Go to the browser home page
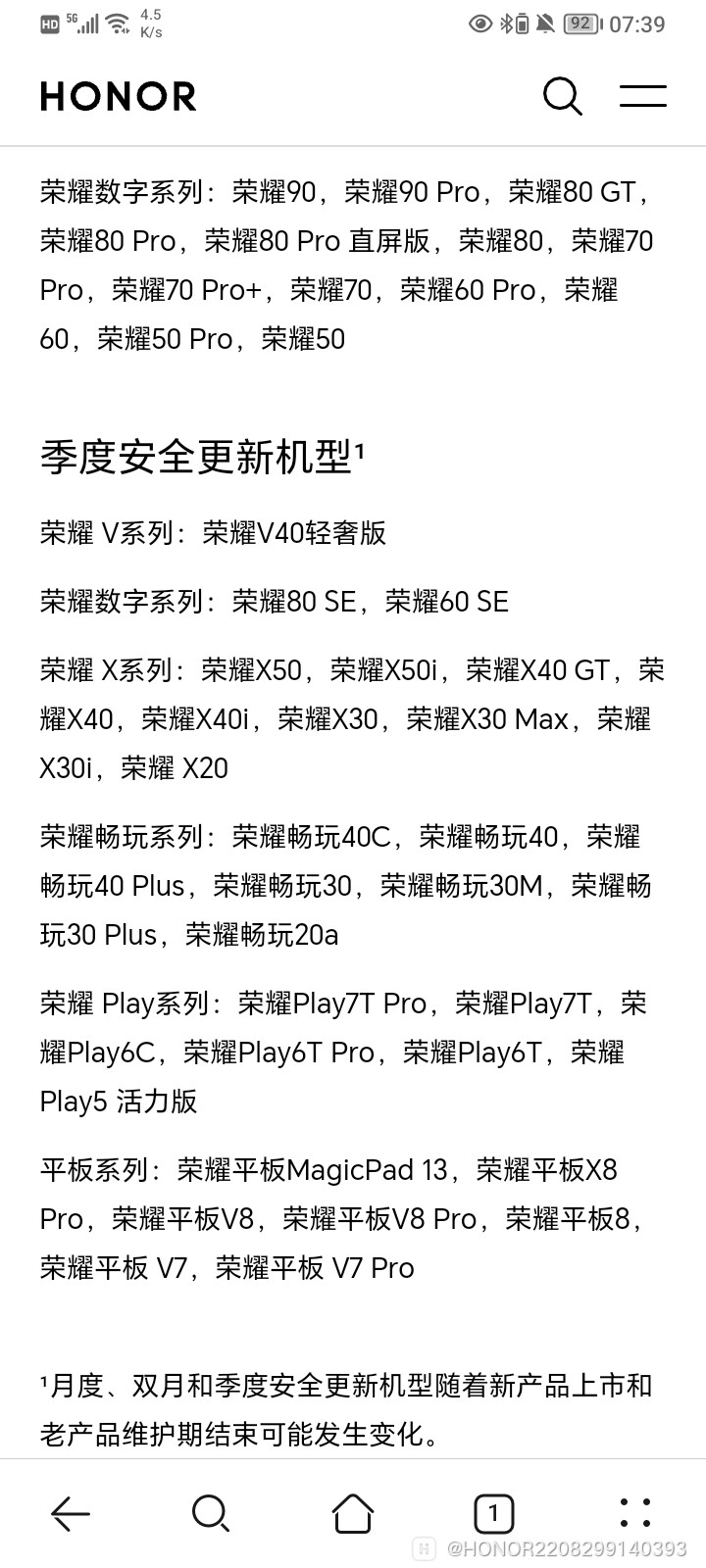706x1568 pixels. point(353,1513)
